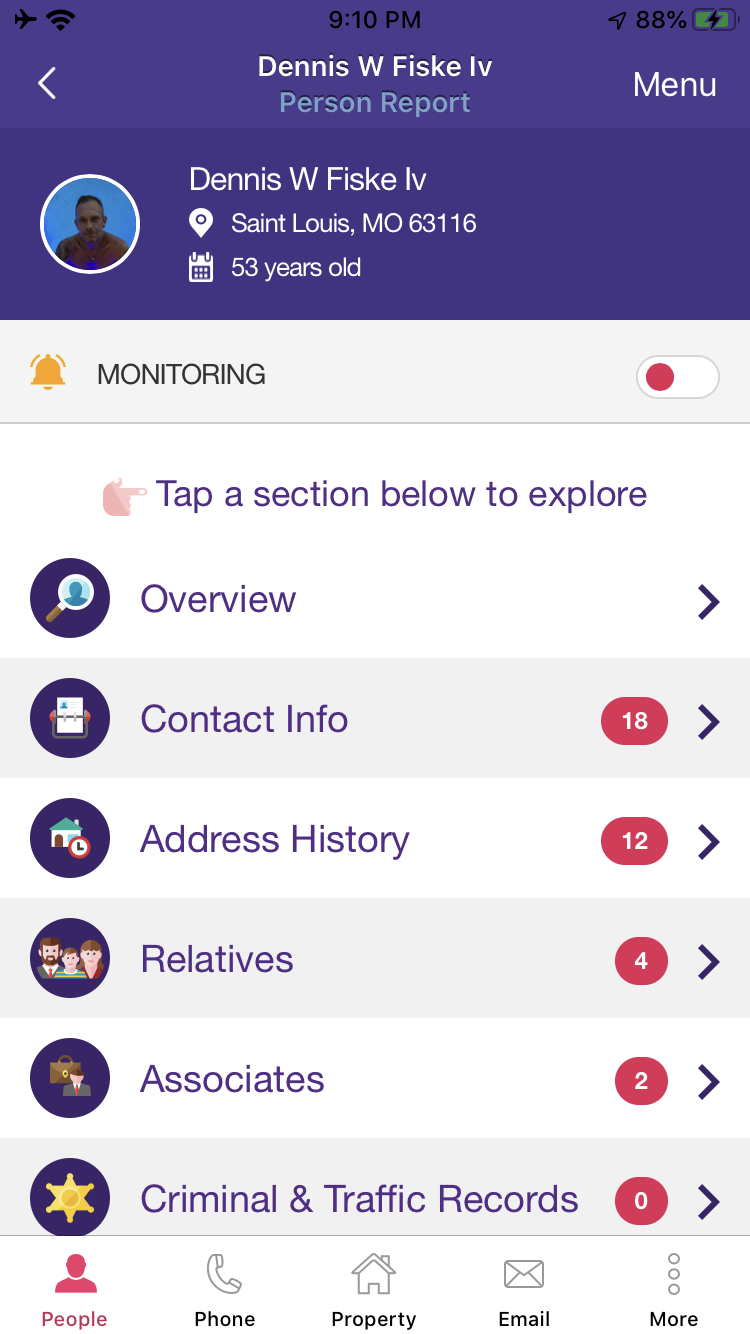
Task: Open the More tab
Action: (674, 1290)
